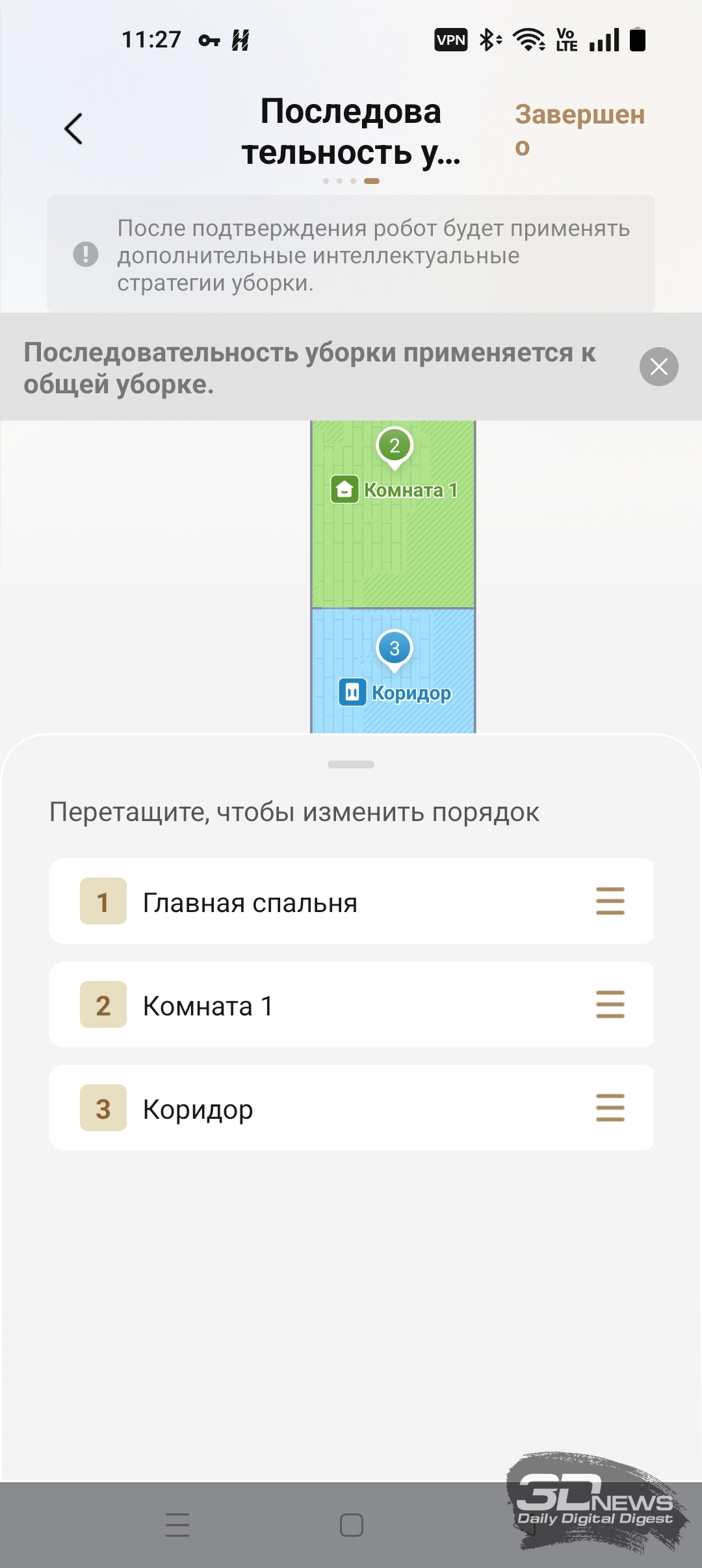This screenshot has width=702, height=1568.
Task: Tap the reorder handle for Главная спальня
Action: tap(610, 902)
